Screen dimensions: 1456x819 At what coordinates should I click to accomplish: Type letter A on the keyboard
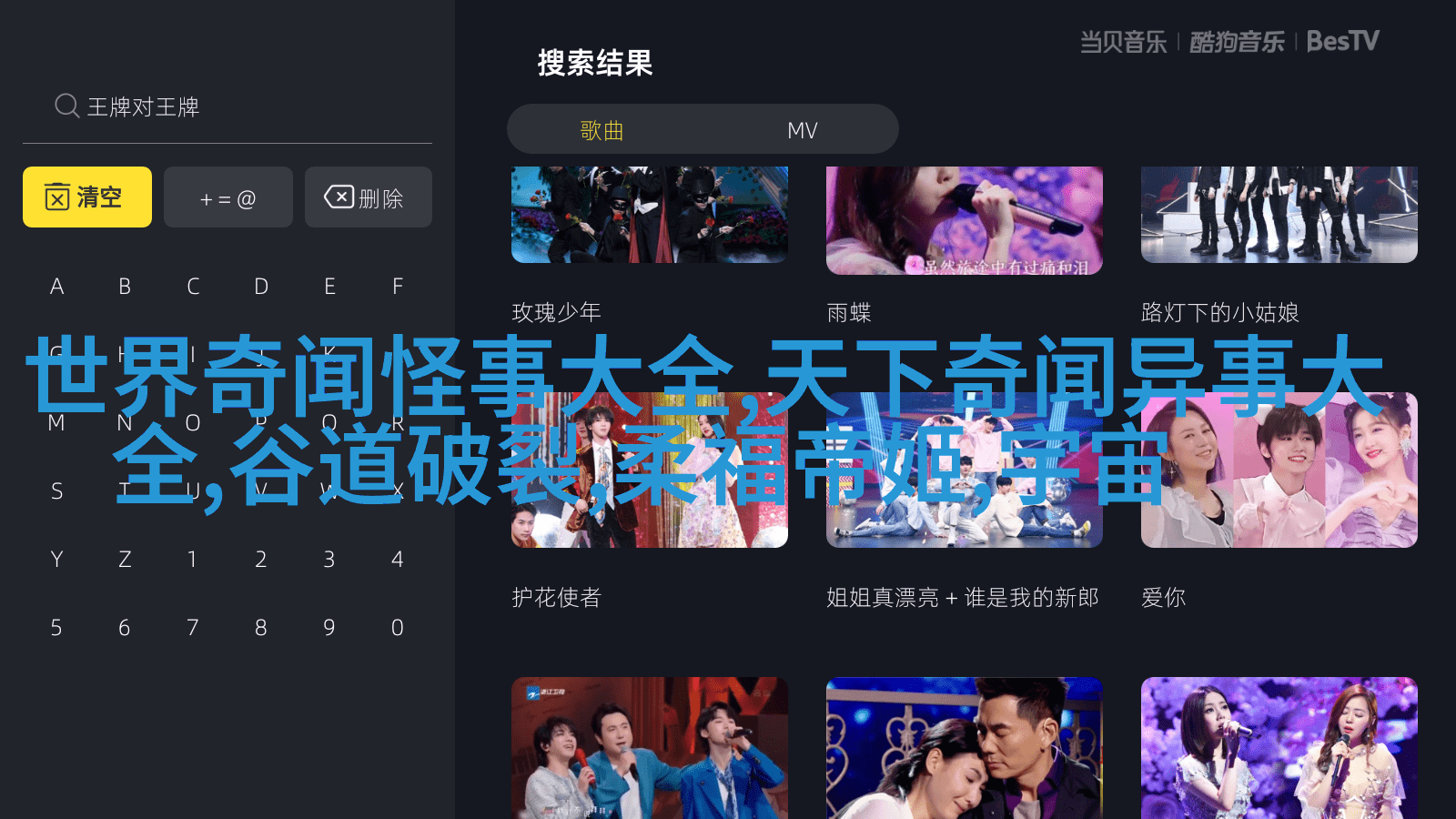point(56,287)
